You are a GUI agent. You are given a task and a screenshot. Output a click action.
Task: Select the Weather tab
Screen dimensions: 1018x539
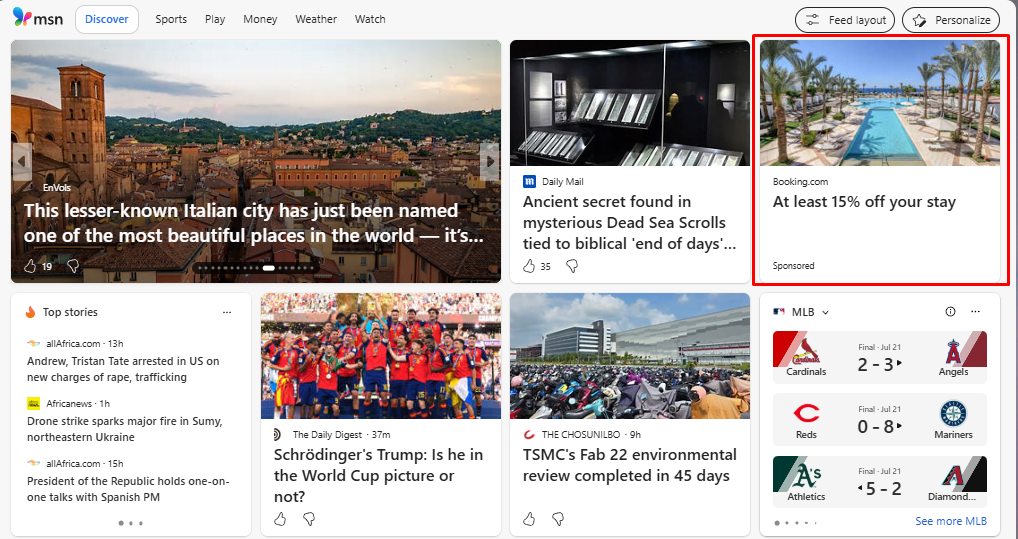coord(316,19)
